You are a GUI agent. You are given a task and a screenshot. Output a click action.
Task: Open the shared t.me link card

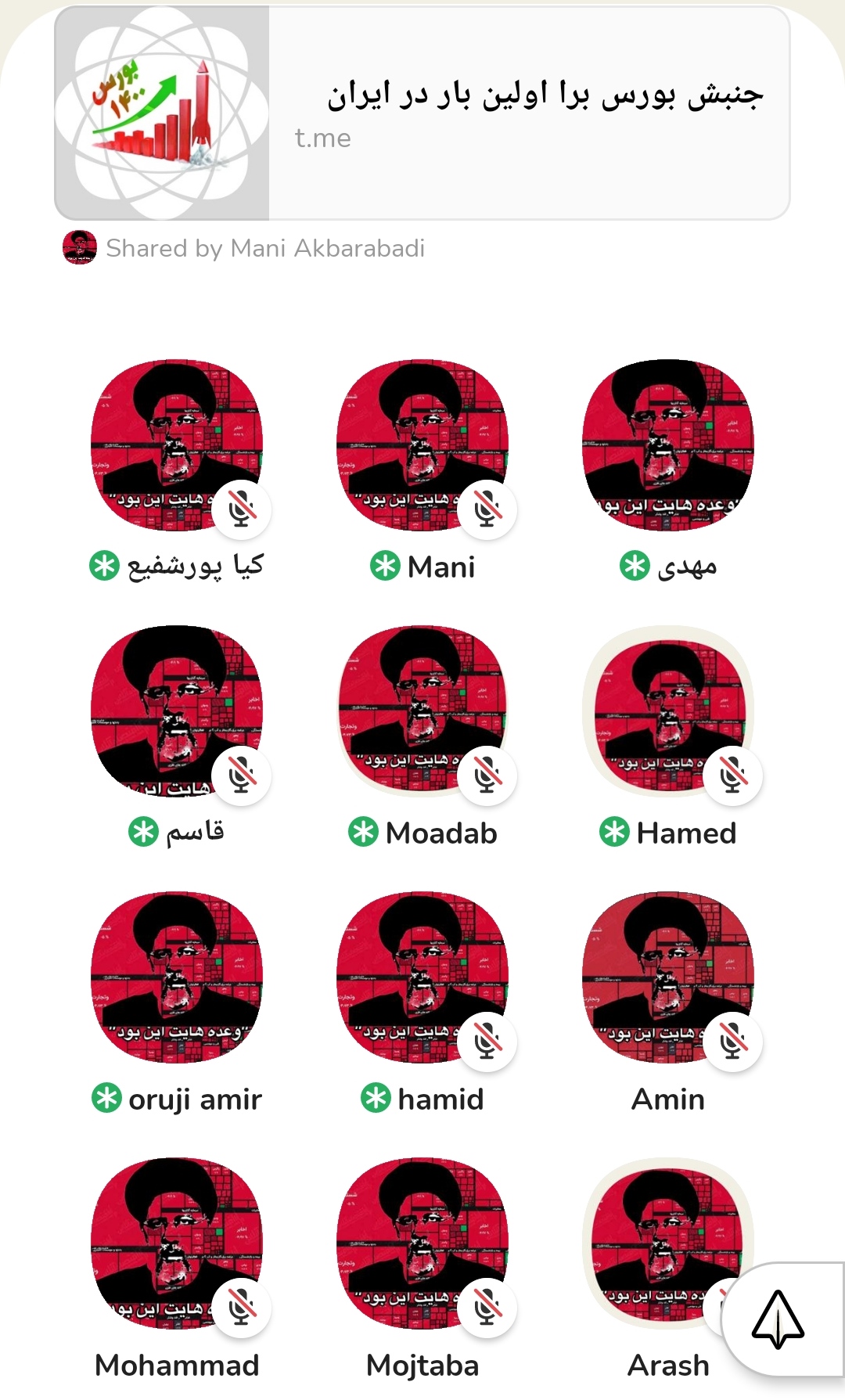click(422, 113)
